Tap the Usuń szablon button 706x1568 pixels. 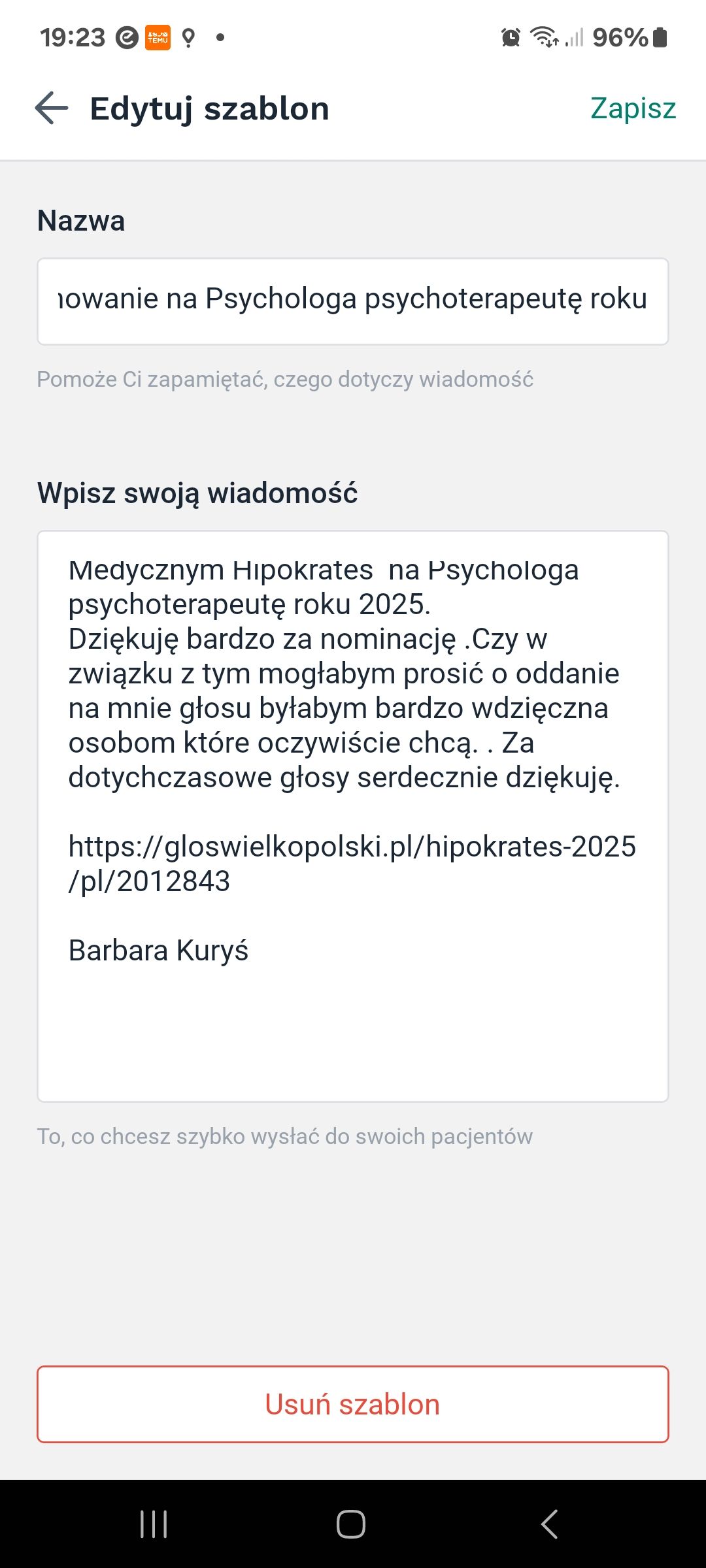[x=352, y=1405]
